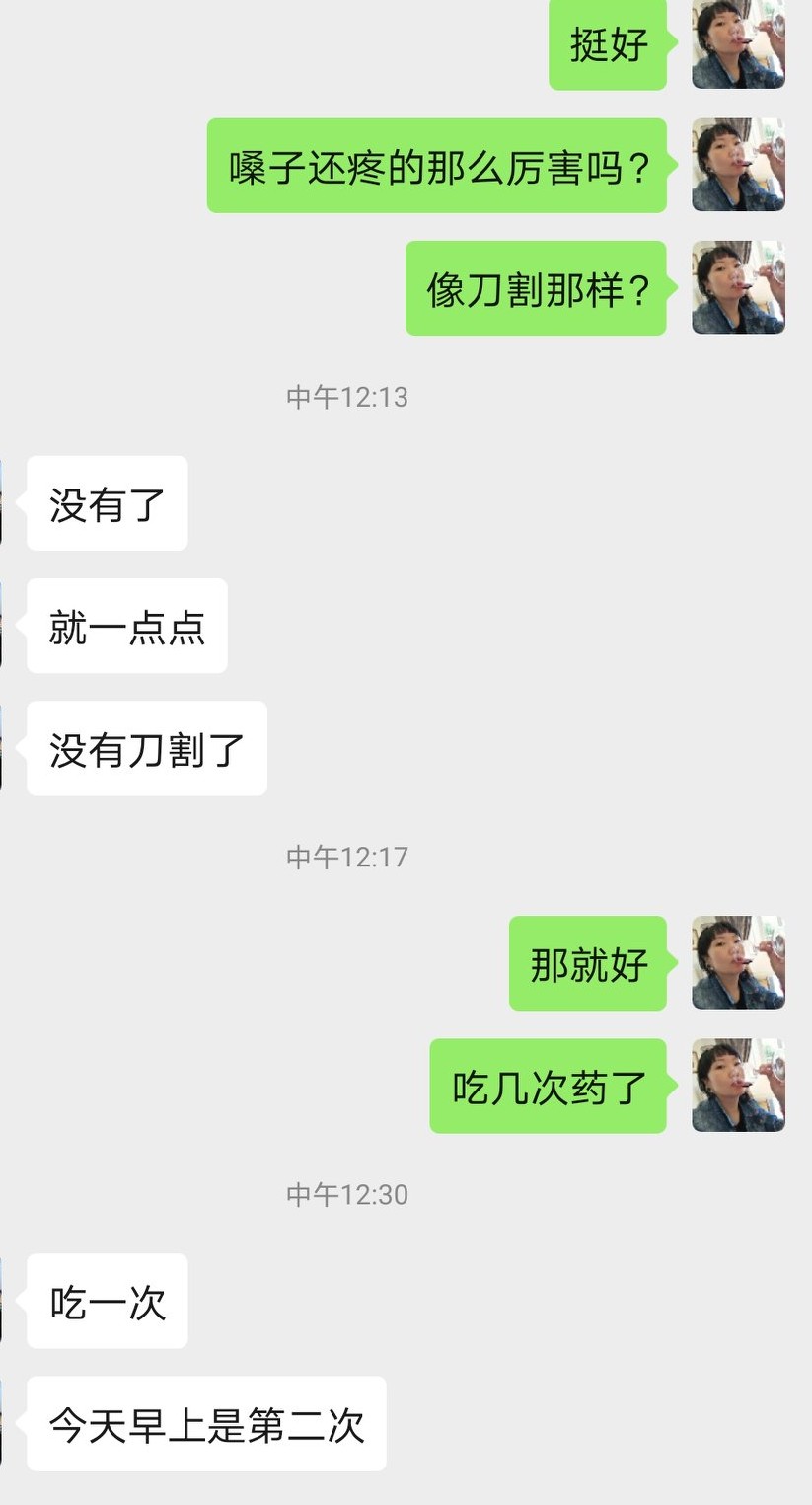Click the avatar beside 嗓子还疼的那么厉害吗？
812x1505 pixels.
(x=738, y=165)
